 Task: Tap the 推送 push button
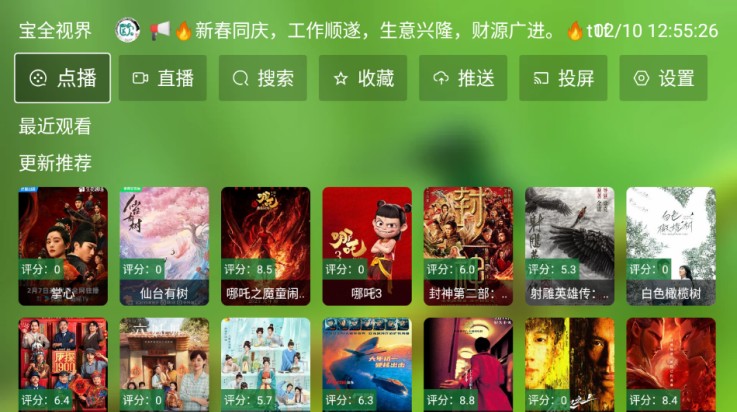coord(462,78)
